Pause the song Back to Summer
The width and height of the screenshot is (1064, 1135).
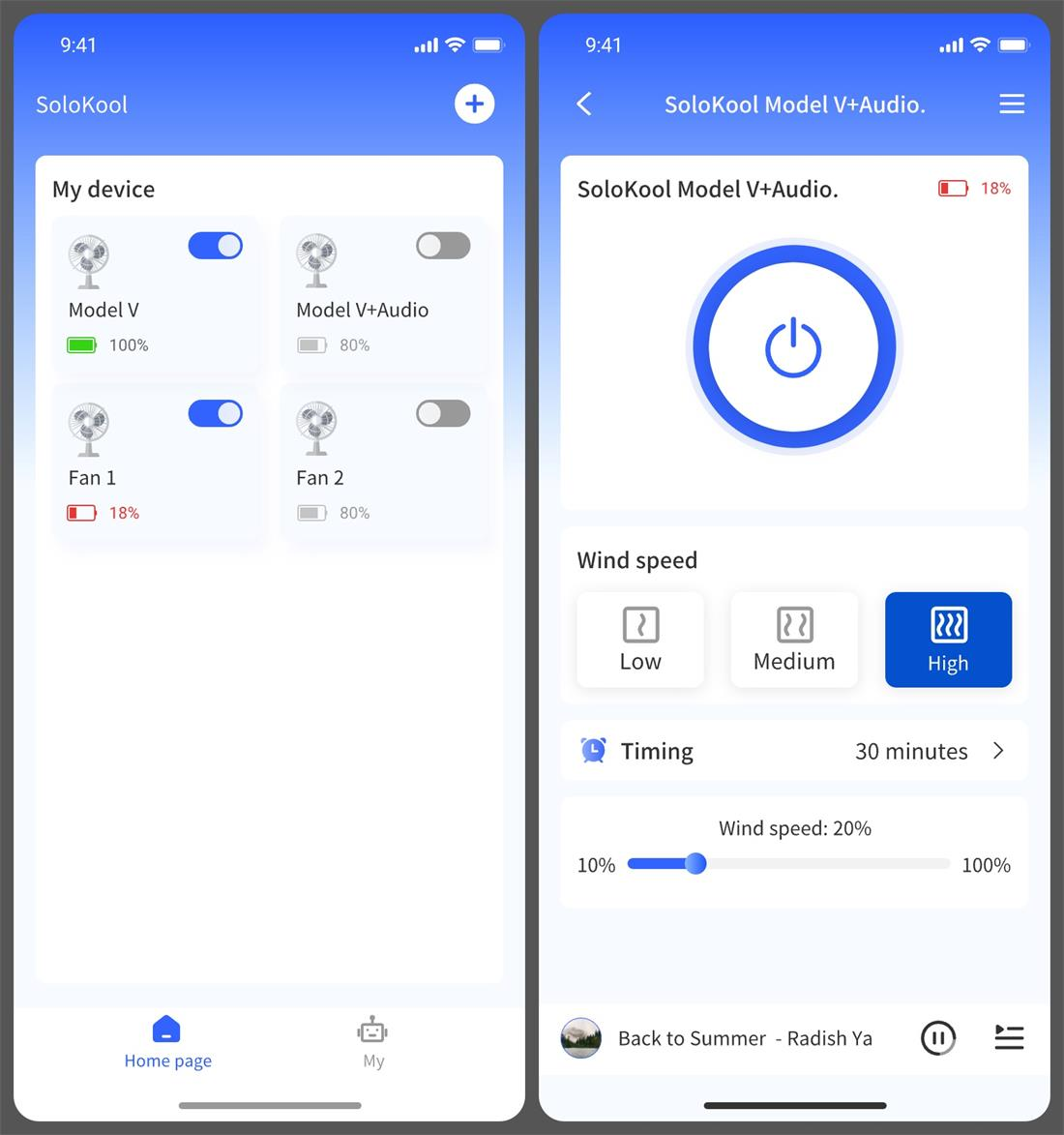(937, 1038)
